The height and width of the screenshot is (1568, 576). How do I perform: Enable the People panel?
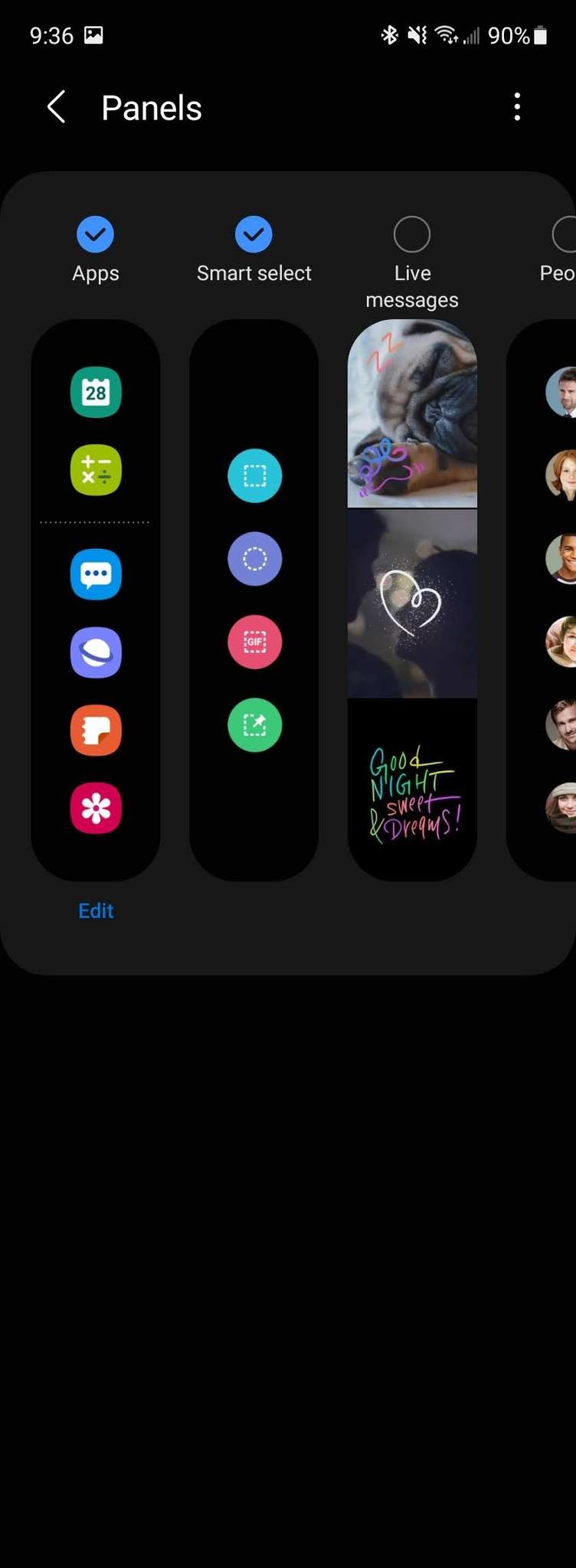tap(565, 236)
